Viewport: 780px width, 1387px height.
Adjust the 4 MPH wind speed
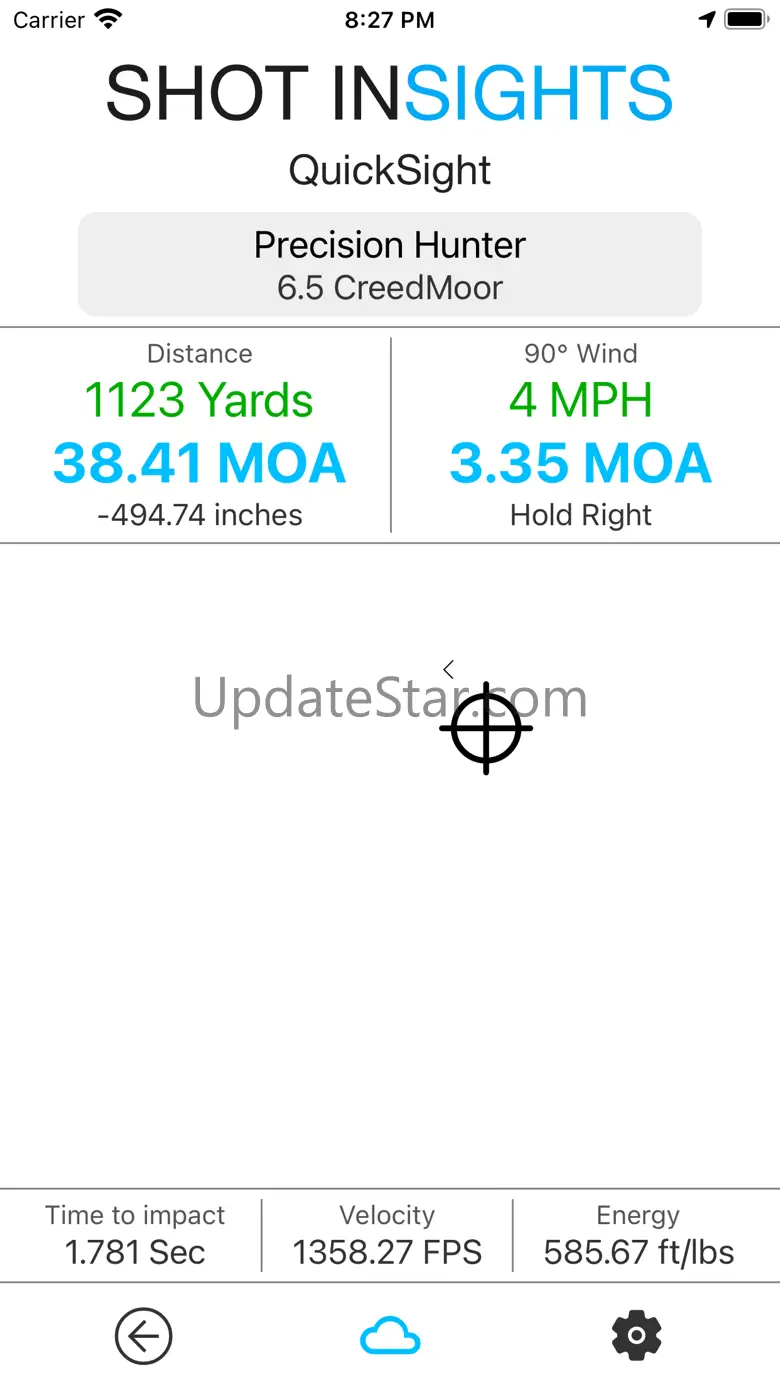tap(581, 400)
